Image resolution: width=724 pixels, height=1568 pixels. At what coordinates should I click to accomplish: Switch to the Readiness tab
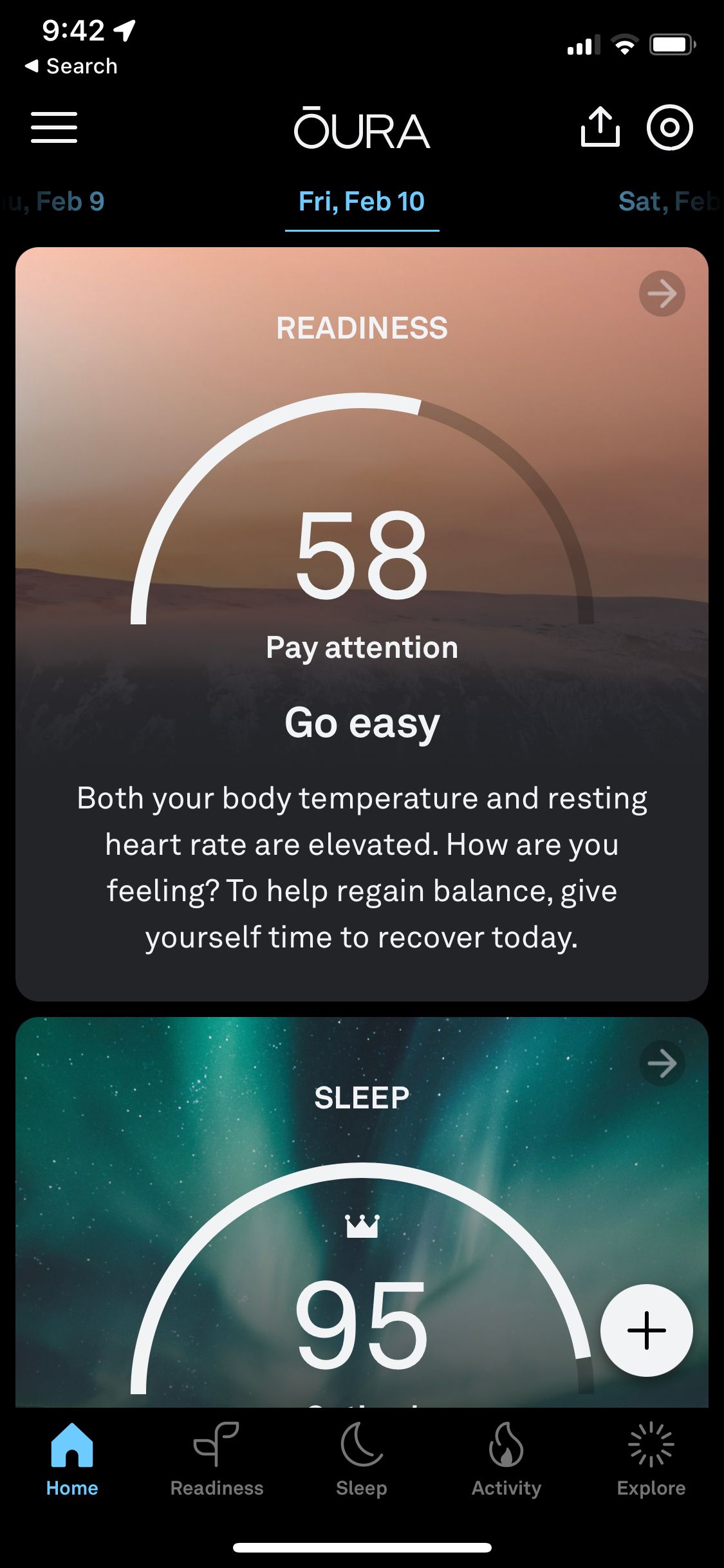217,1460
